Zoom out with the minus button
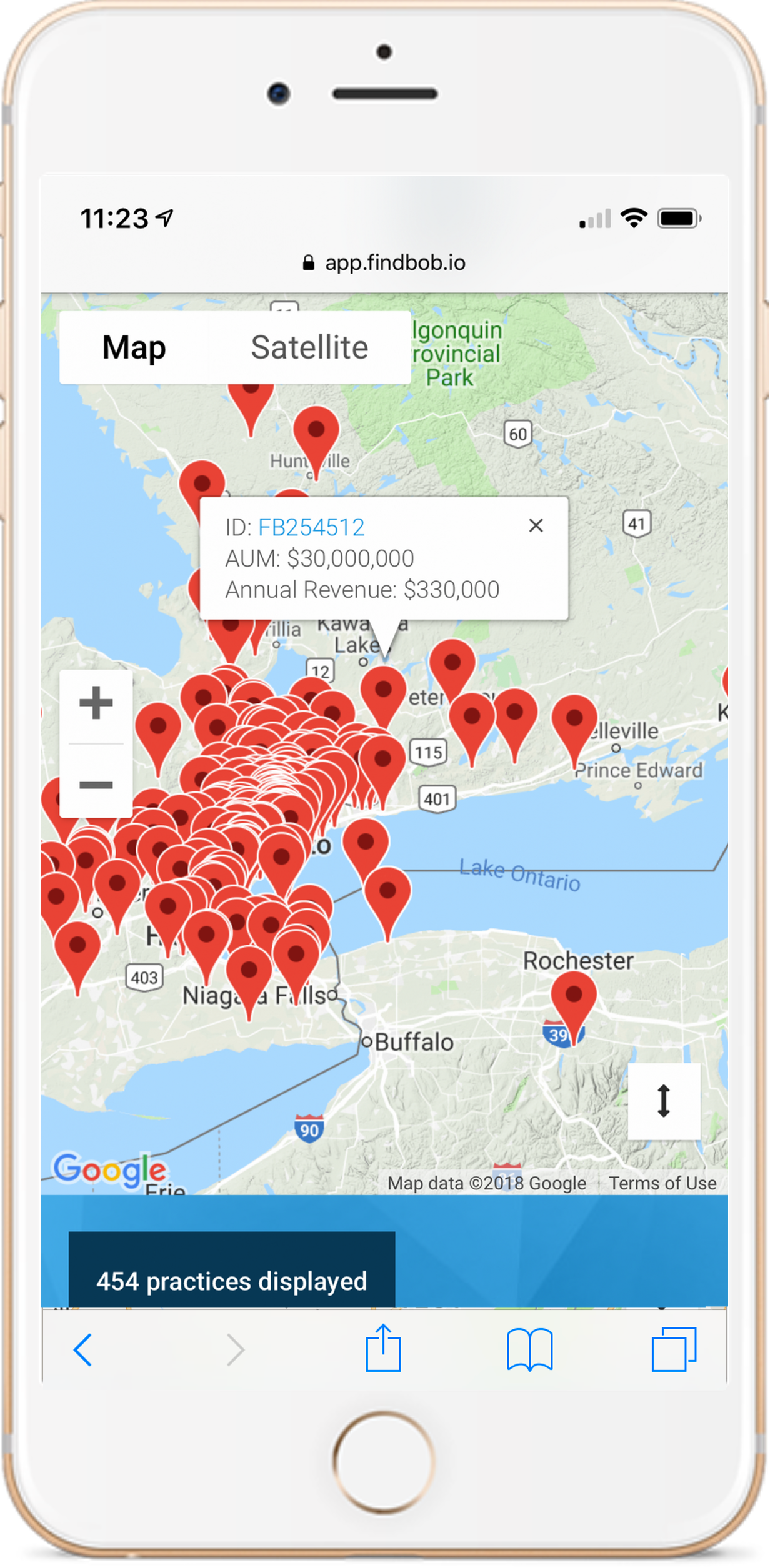Image resolution: width=770 pixels, height=1568 pixels. click(96, 785)
